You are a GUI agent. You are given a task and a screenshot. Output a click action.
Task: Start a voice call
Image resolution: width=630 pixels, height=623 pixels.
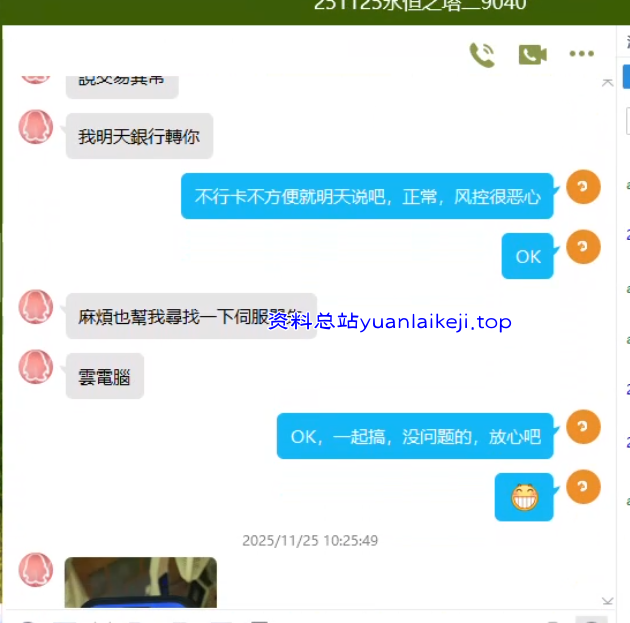(x=482, y=55)
